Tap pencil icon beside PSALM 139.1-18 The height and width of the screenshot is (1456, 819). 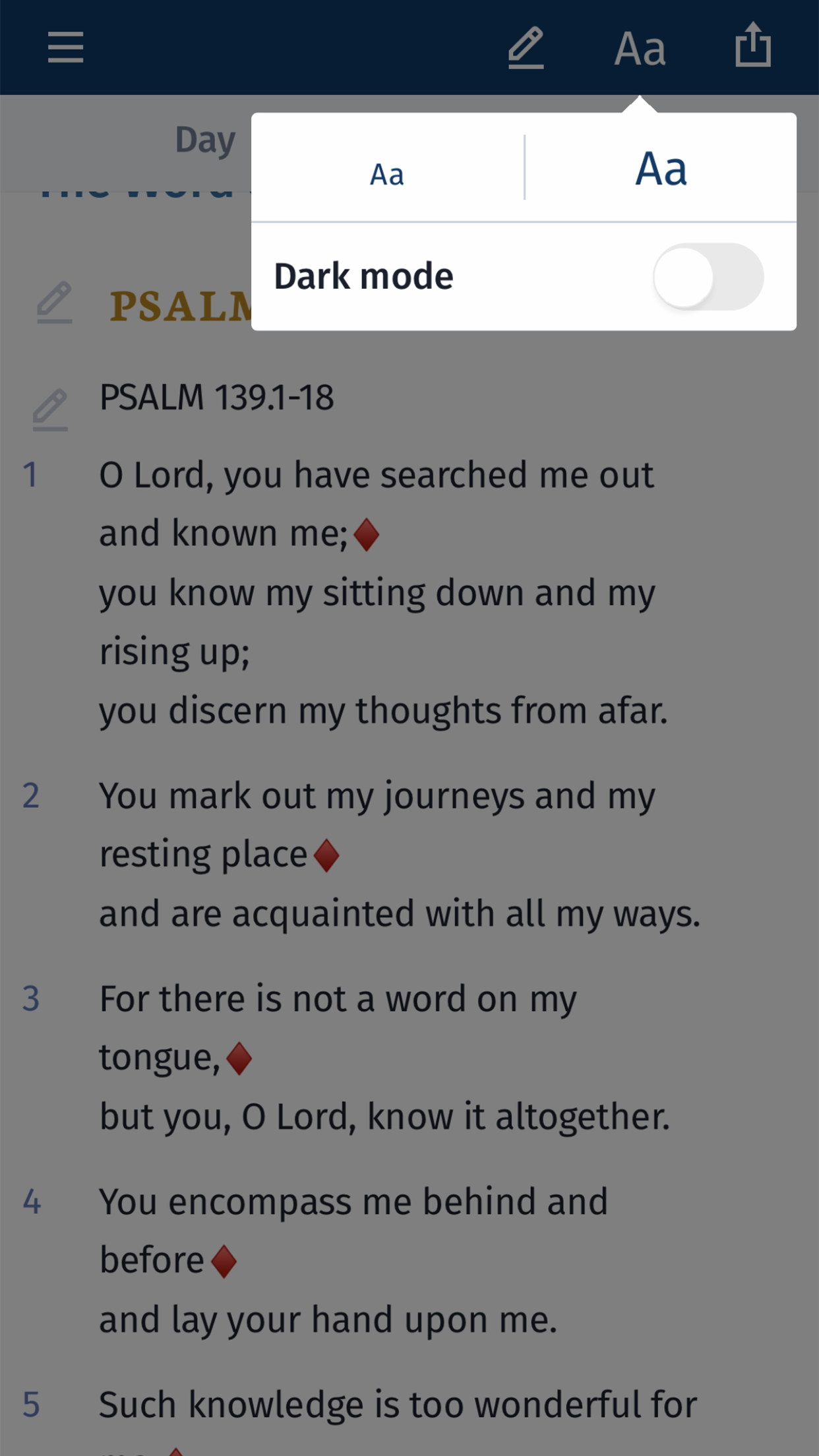(x=51, y=409)
